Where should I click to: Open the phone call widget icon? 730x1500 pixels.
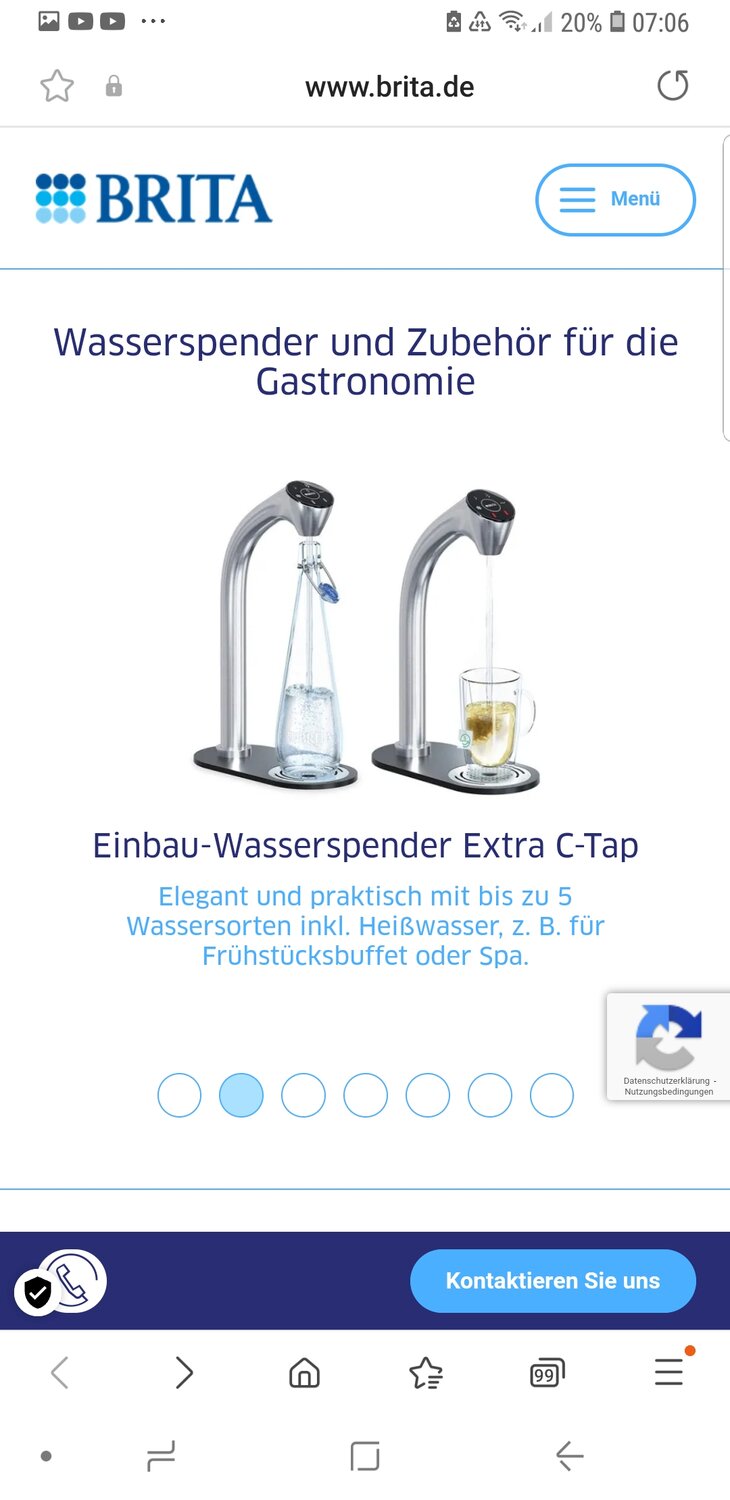74,1280
